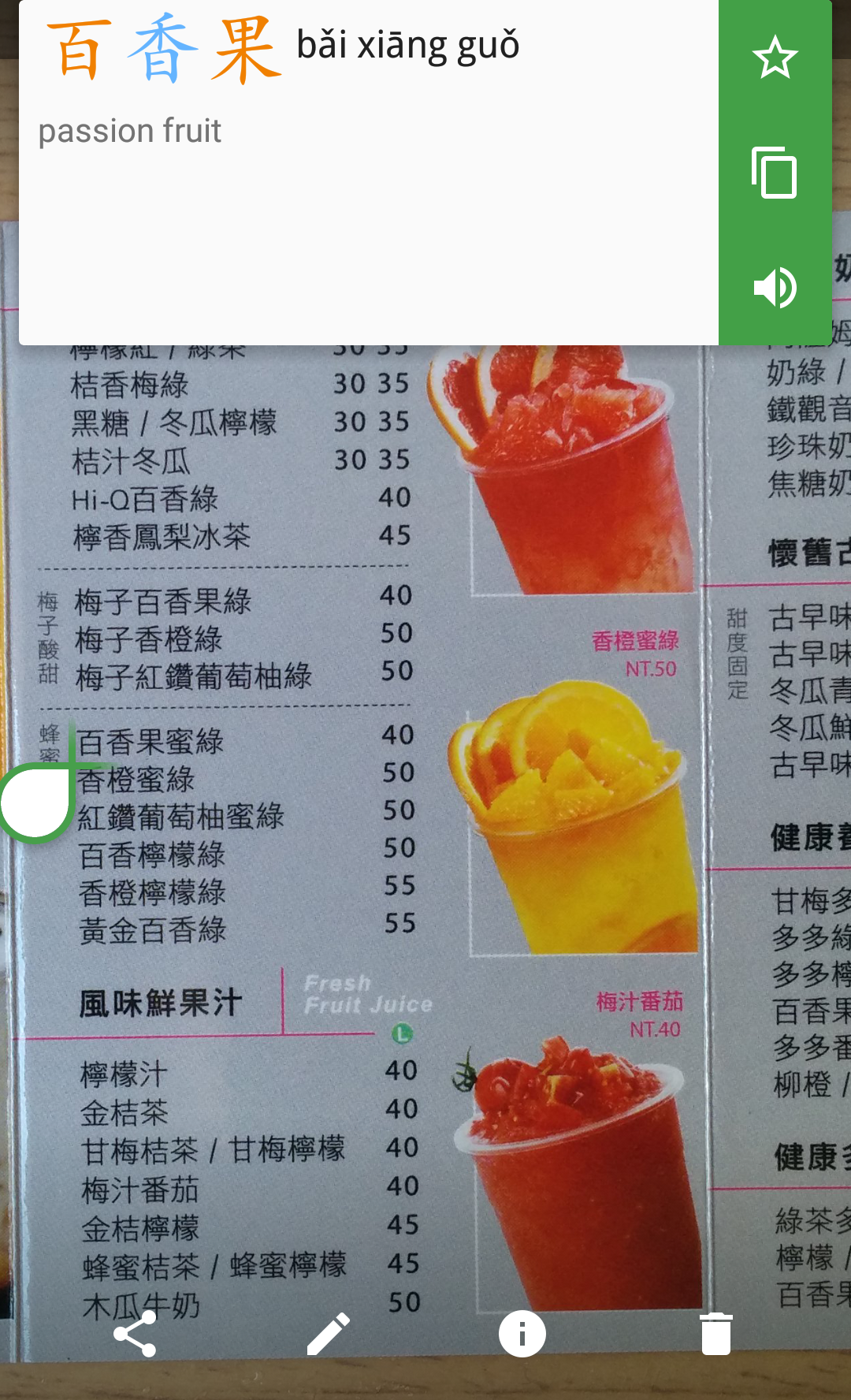Delete the scanned image
851x1400 pixels.
click(x=715, y=1334)
